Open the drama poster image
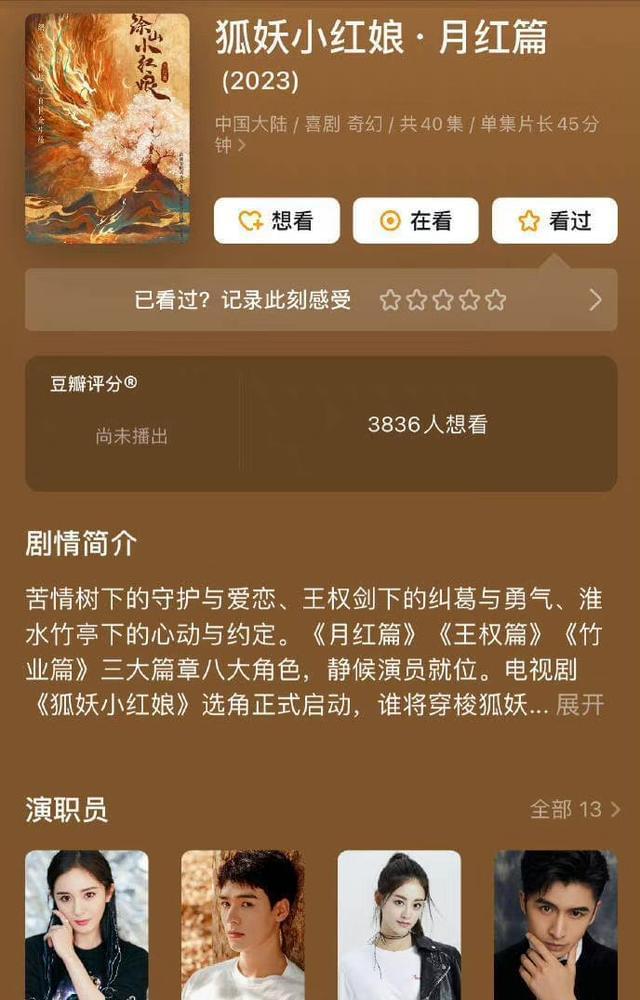640x1000 pixels. pyautogui.click(x=107, y=128)
